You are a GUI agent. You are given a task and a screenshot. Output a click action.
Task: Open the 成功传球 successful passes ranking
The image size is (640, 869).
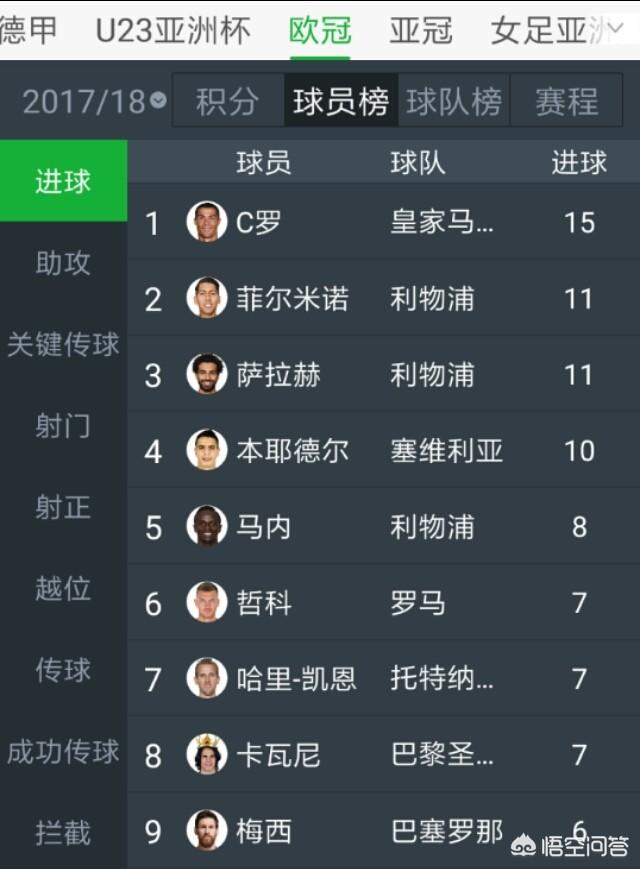[63, 752]
